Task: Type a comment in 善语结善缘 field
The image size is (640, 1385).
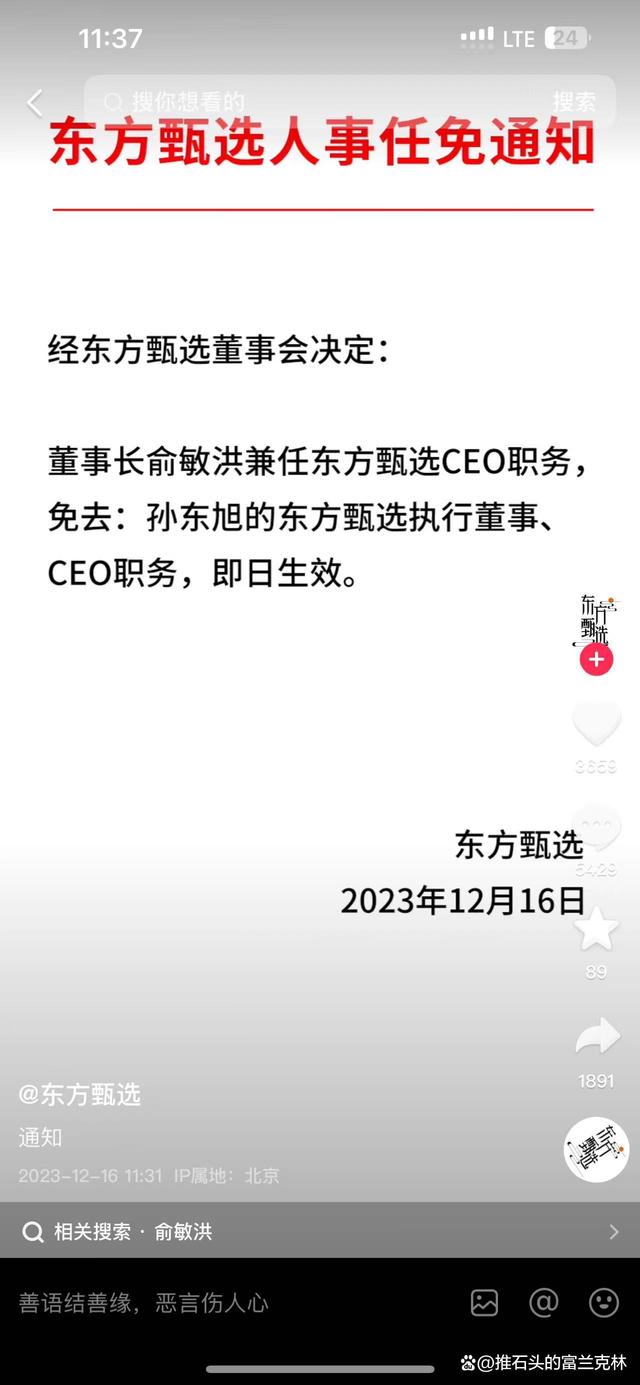Action: (x=230, y=1302)
